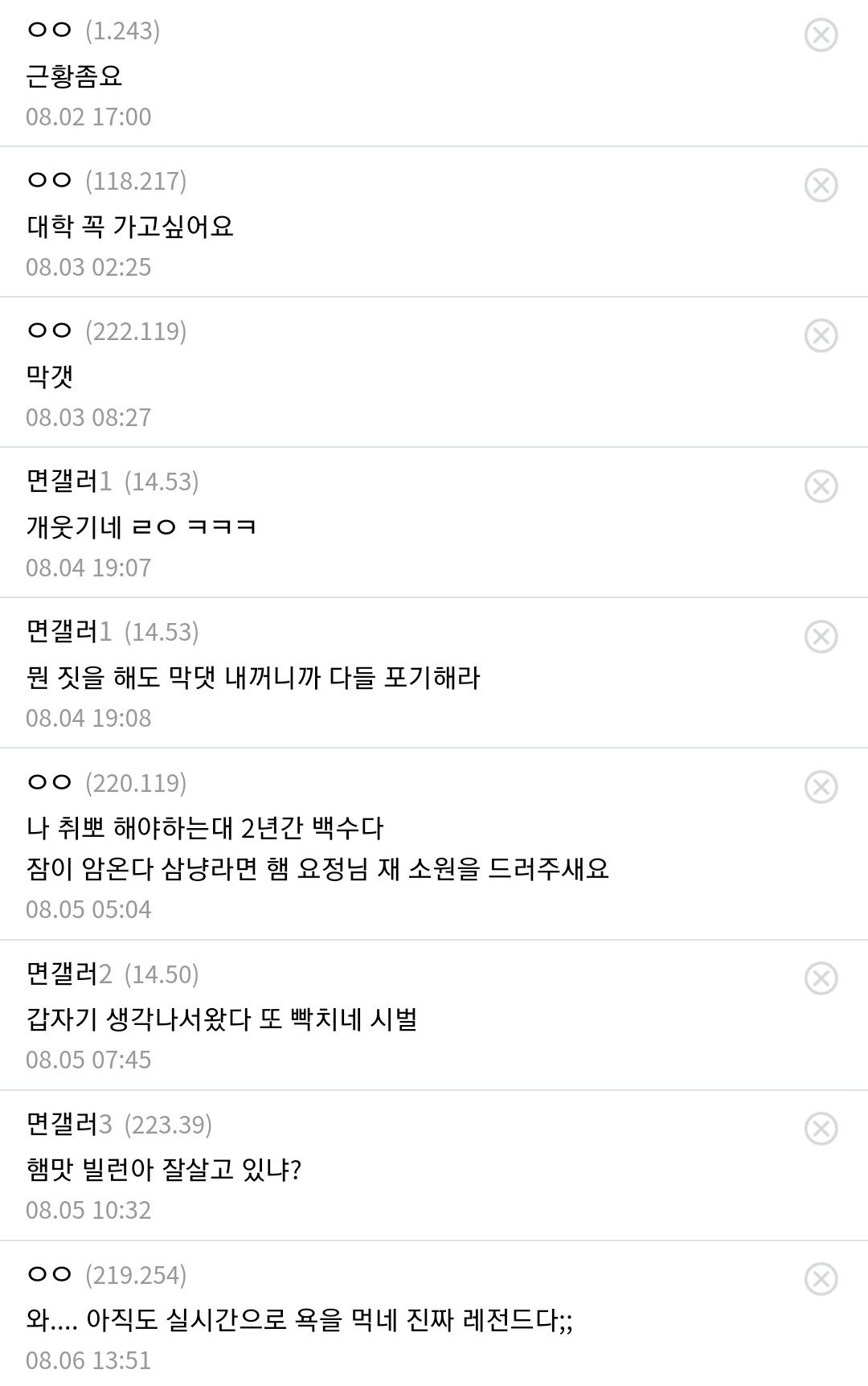The image size is (868, 1386).
Task: Delete the comment about 막댓 내꺼니까
Action: 821,637
